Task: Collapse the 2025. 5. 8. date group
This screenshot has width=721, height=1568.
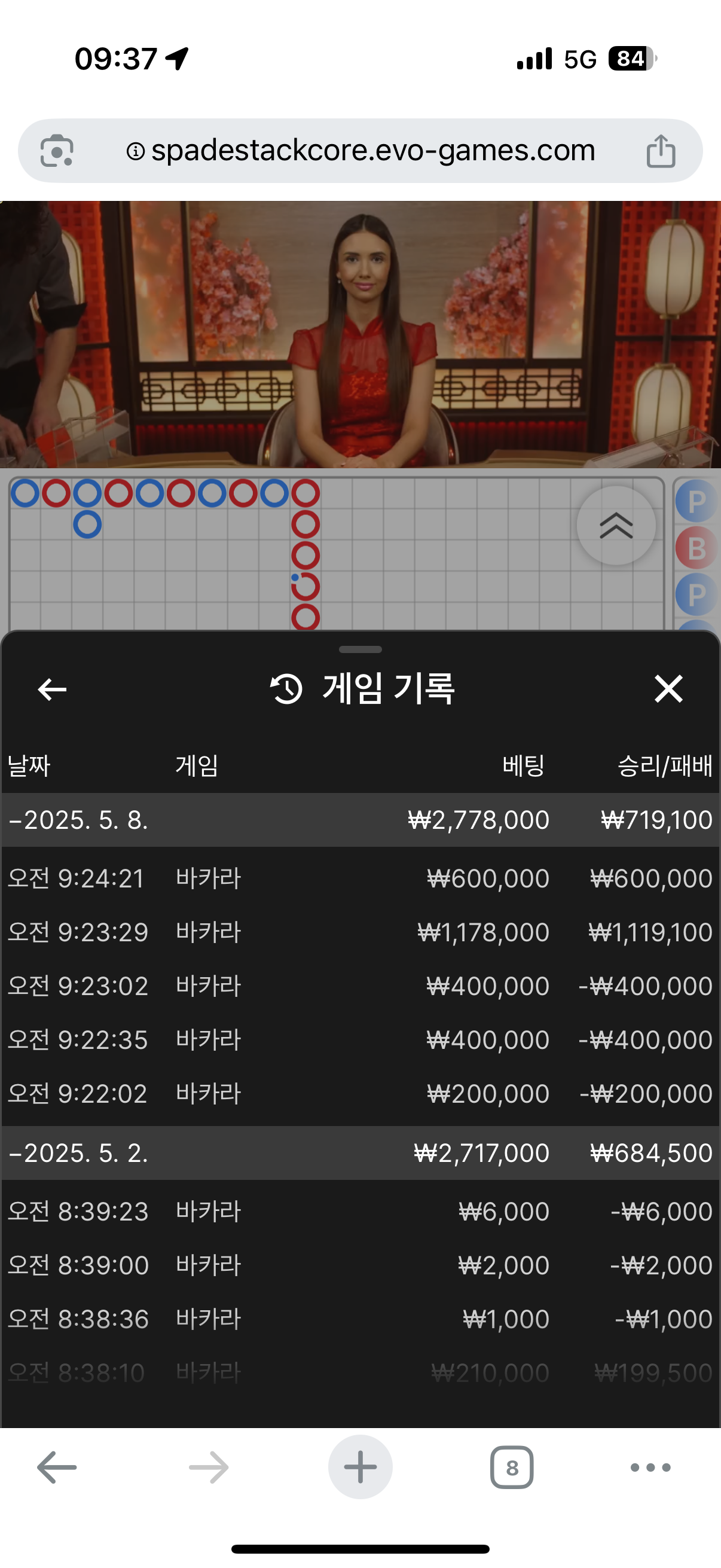Action: pyautogui.click(x=79, y=820)
